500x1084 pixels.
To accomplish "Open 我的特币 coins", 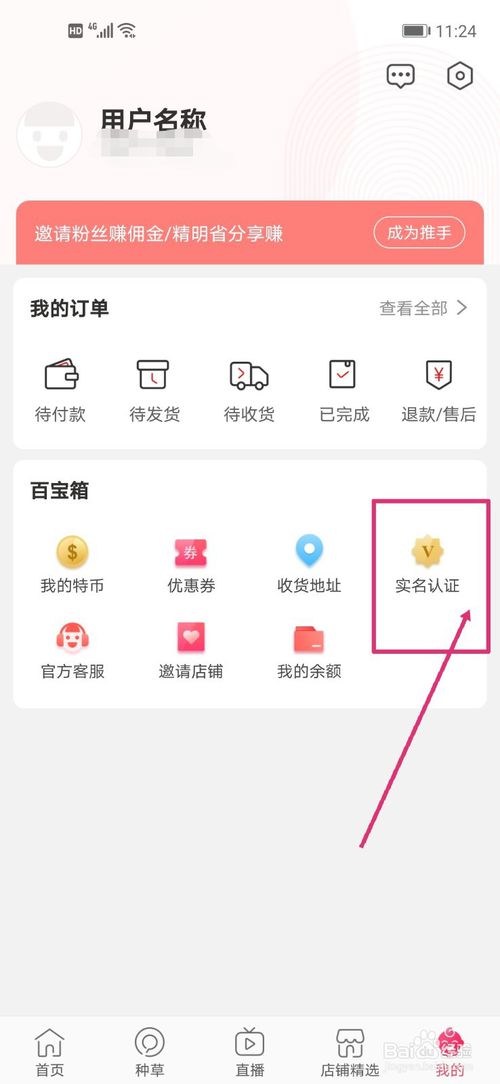I will (x=72, y=565).
